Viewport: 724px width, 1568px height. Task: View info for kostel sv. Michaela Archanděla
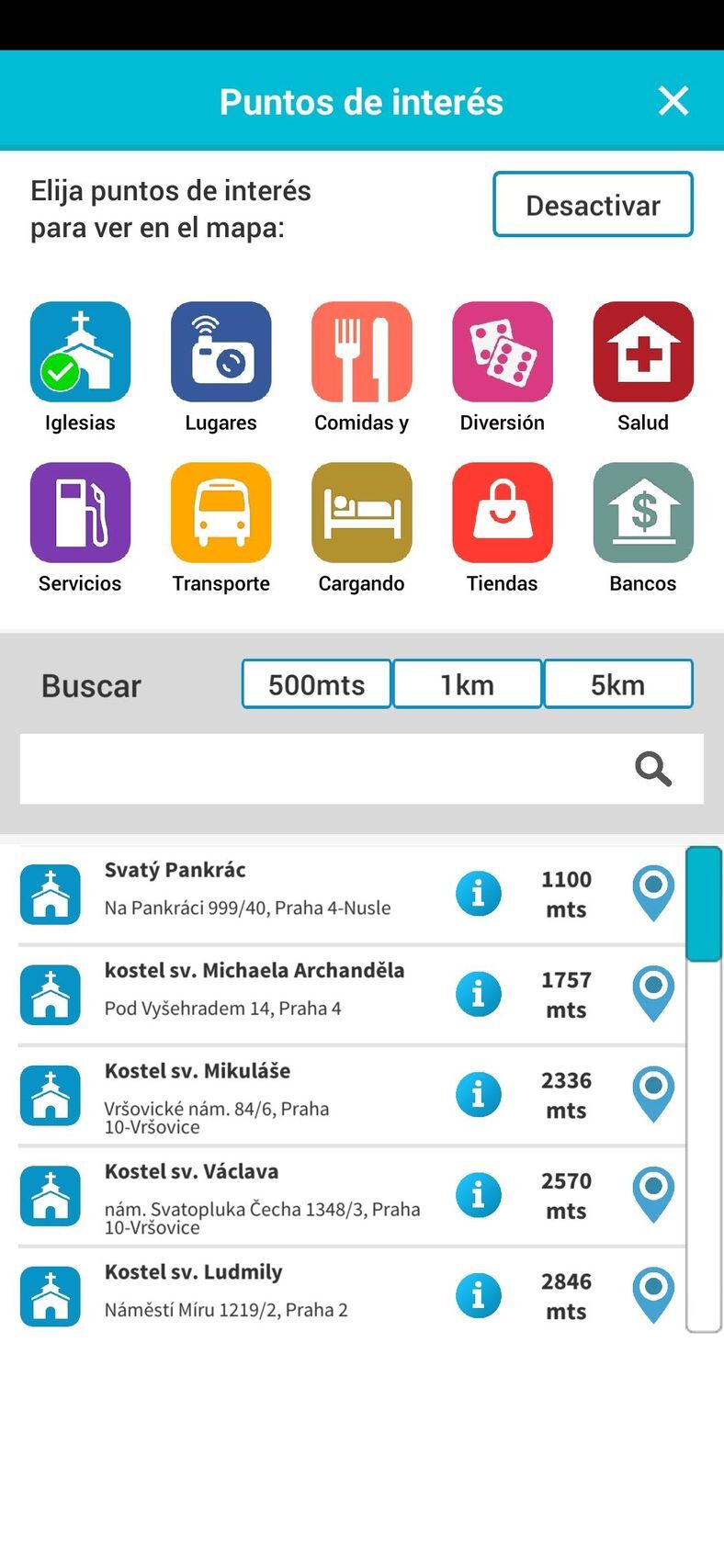pos(478,994)
